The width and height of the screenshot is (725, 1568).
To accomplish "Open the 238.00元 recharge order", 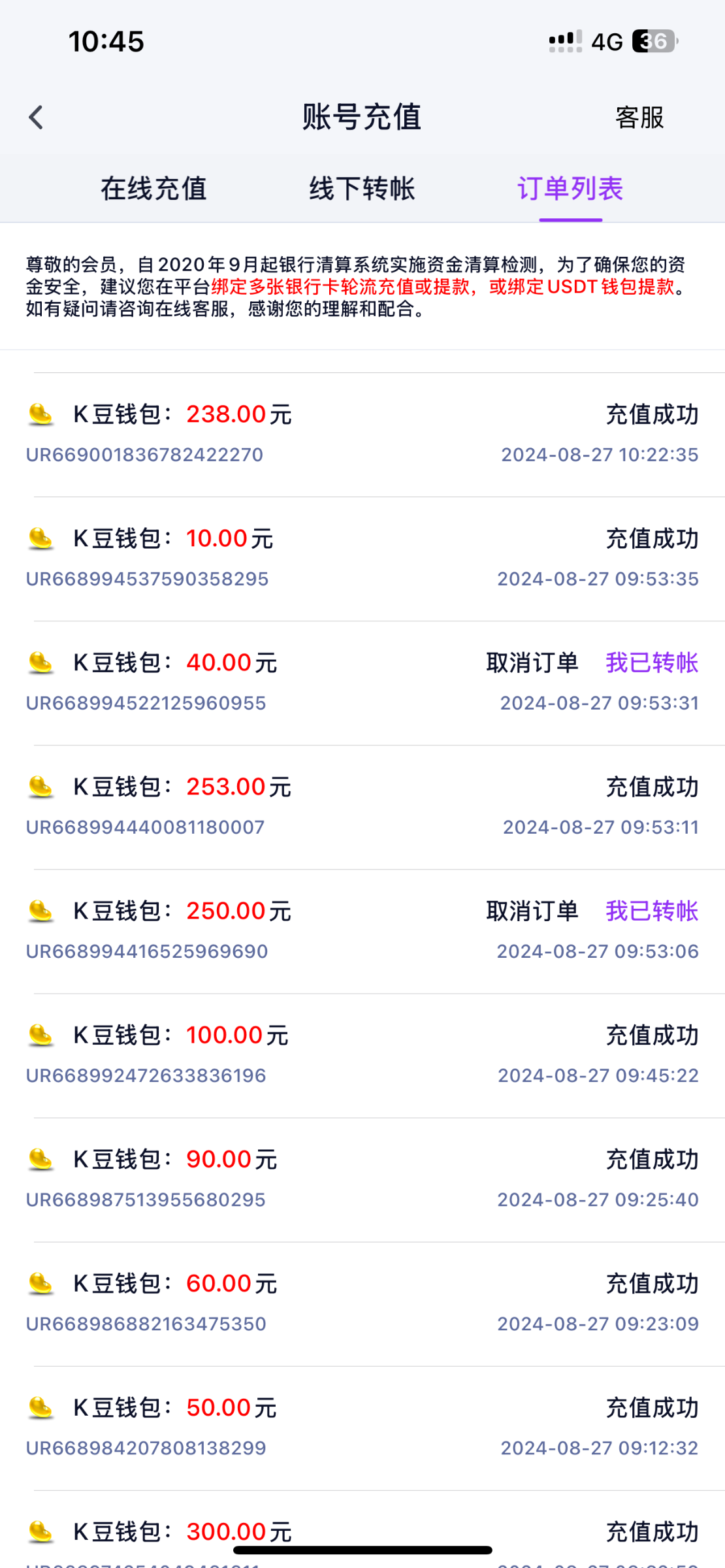I will 362,434.
